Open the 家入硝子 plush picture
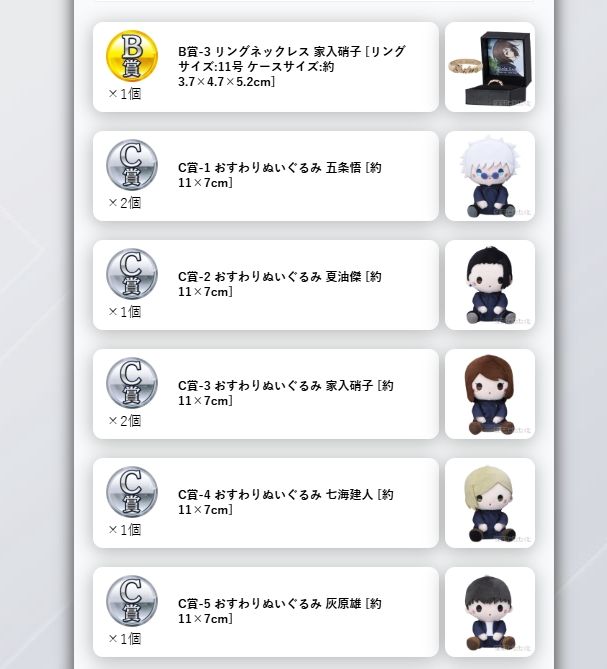The height and width of the screenshot is (669, 607). tap(489, 394)
